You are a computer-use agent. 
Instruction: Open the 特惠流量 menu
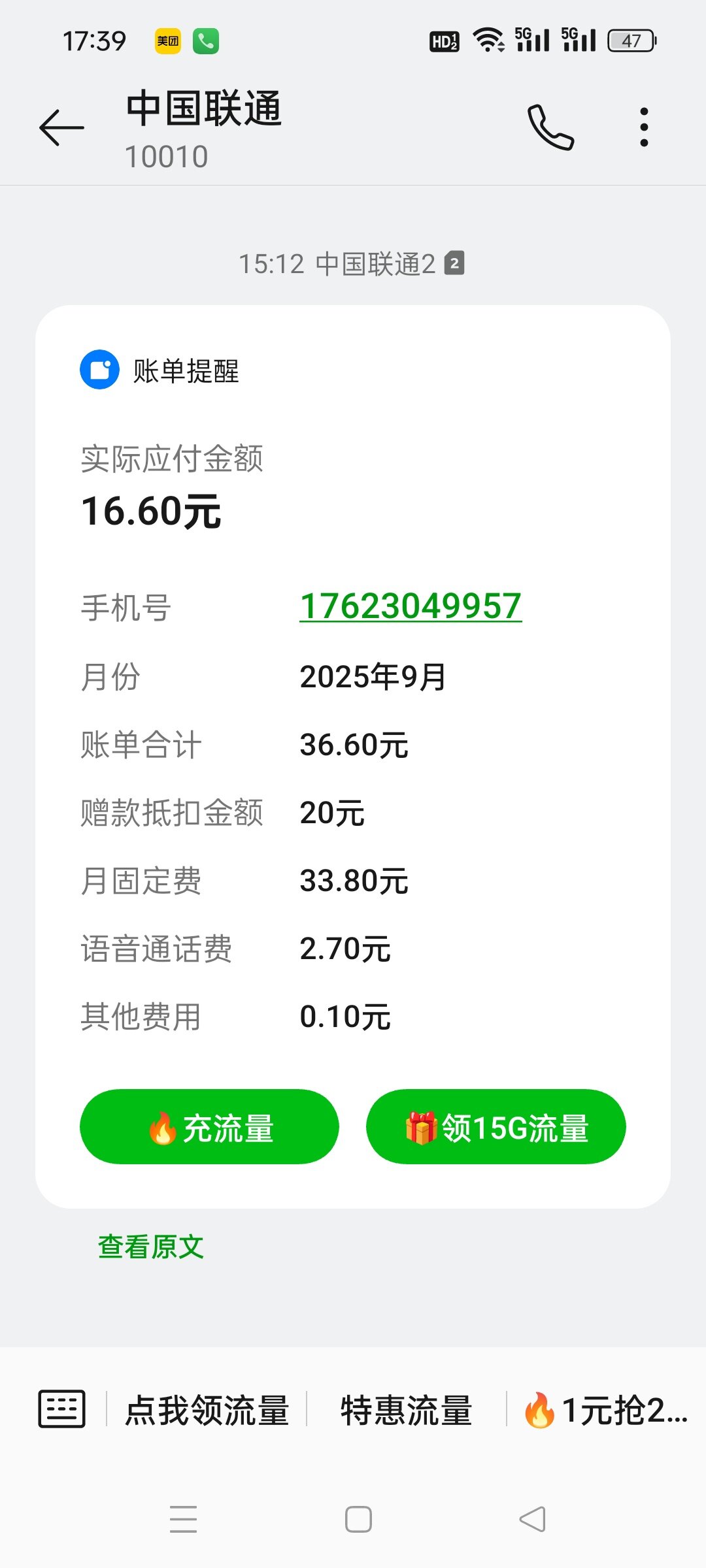tap(406, 1411)
